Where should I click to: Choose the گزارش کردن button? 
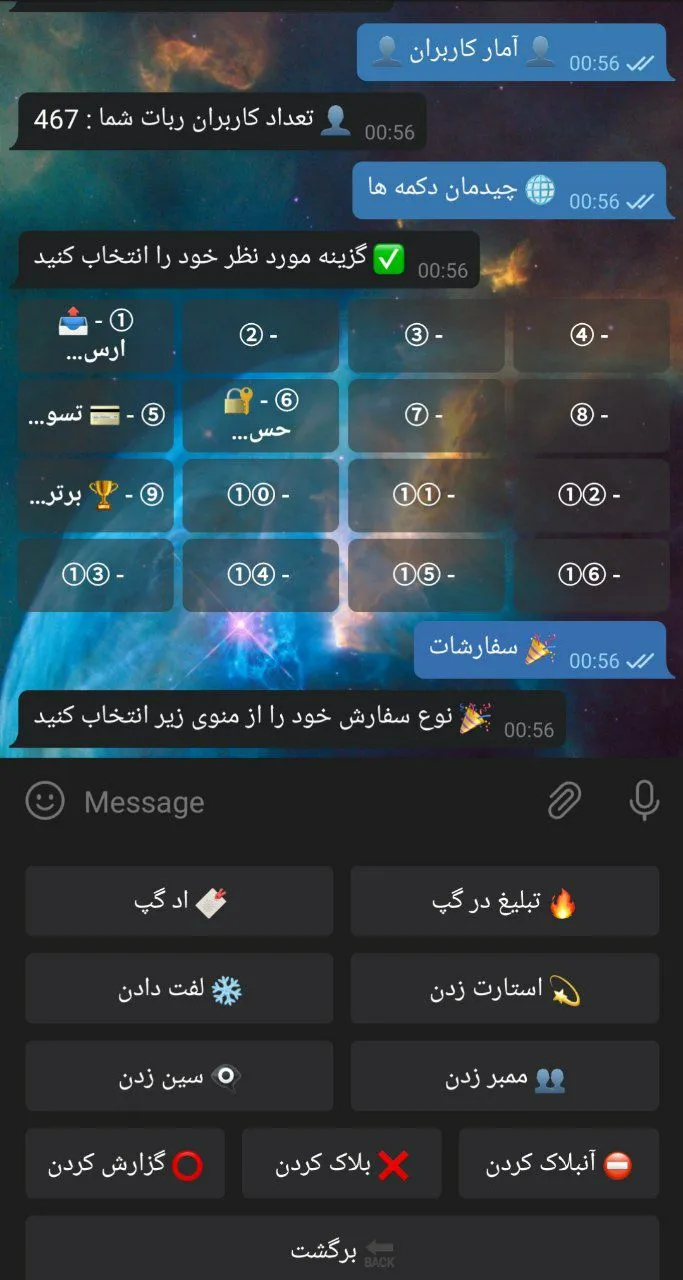[125, 1164]
